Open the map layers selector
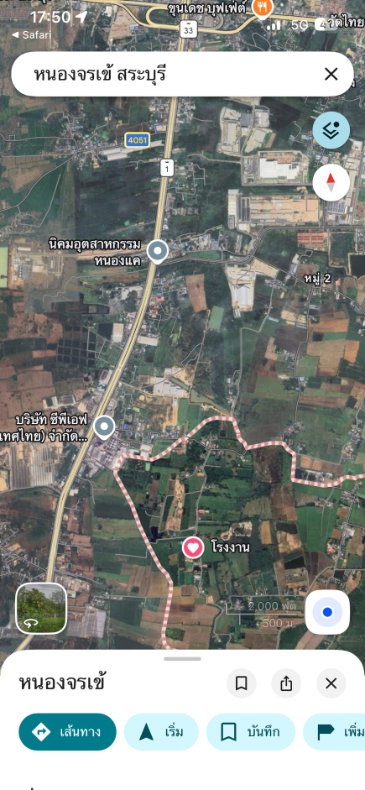The width and height of the screenshot is (365, 790). pyautogui.click(x=331, y=130)
